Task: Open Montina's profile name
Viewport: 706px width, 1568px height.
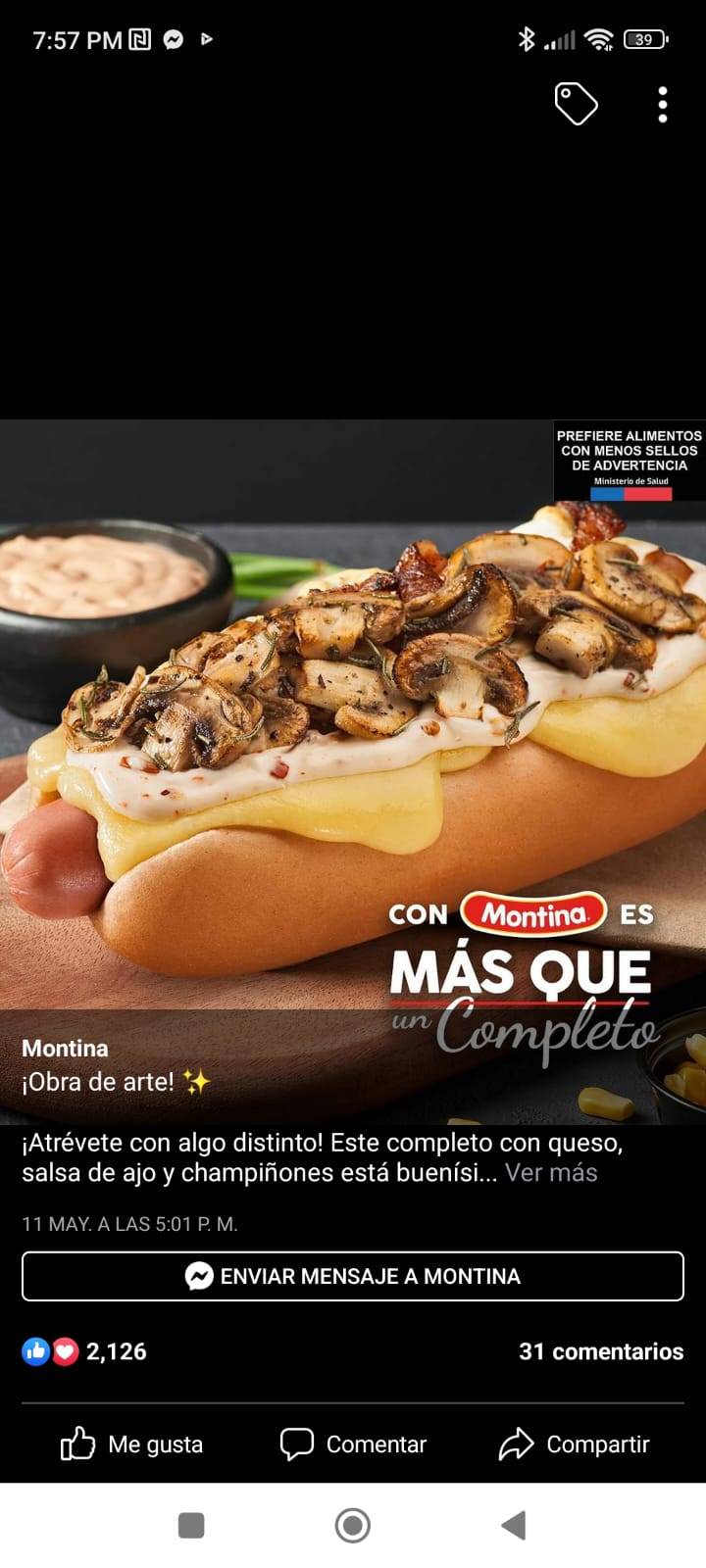Action: pyautogui.click(x=65, y=1049)
